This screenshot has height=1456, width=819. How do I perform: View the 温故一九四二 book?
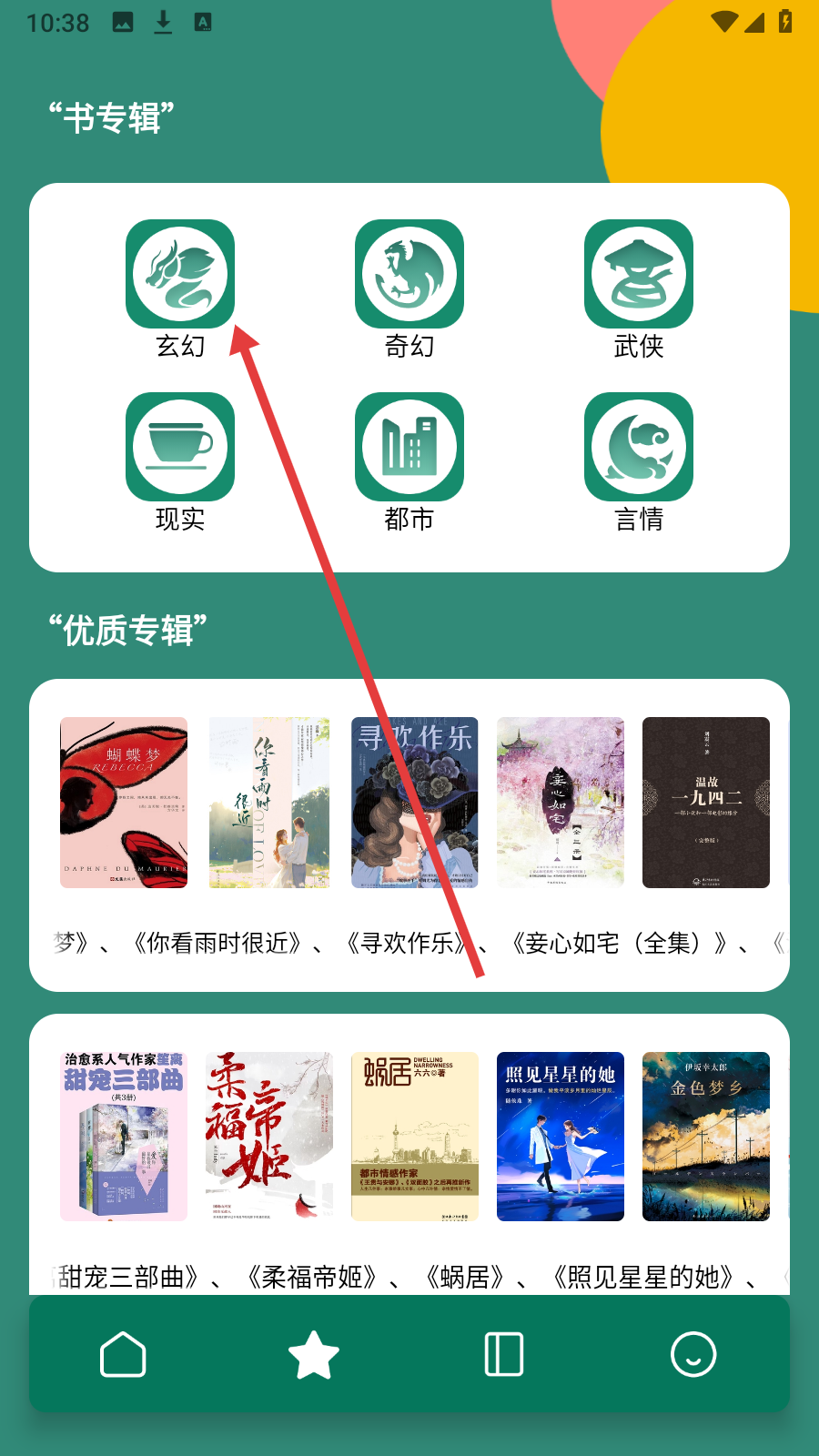tap(706, 803)
